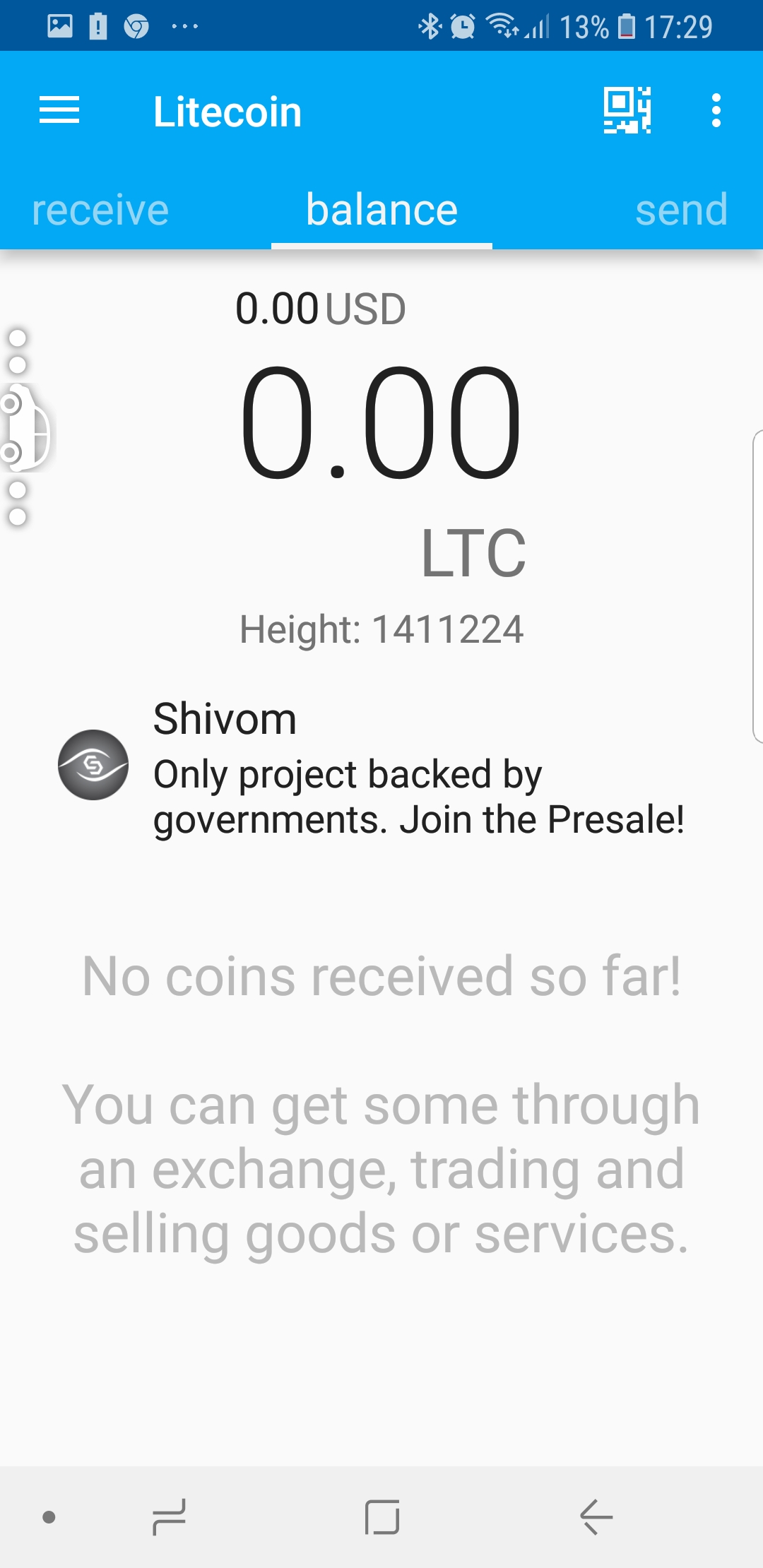Open the overflow menu
Viewport: 763px width, 1568px height.
click(x=716, y=111)
